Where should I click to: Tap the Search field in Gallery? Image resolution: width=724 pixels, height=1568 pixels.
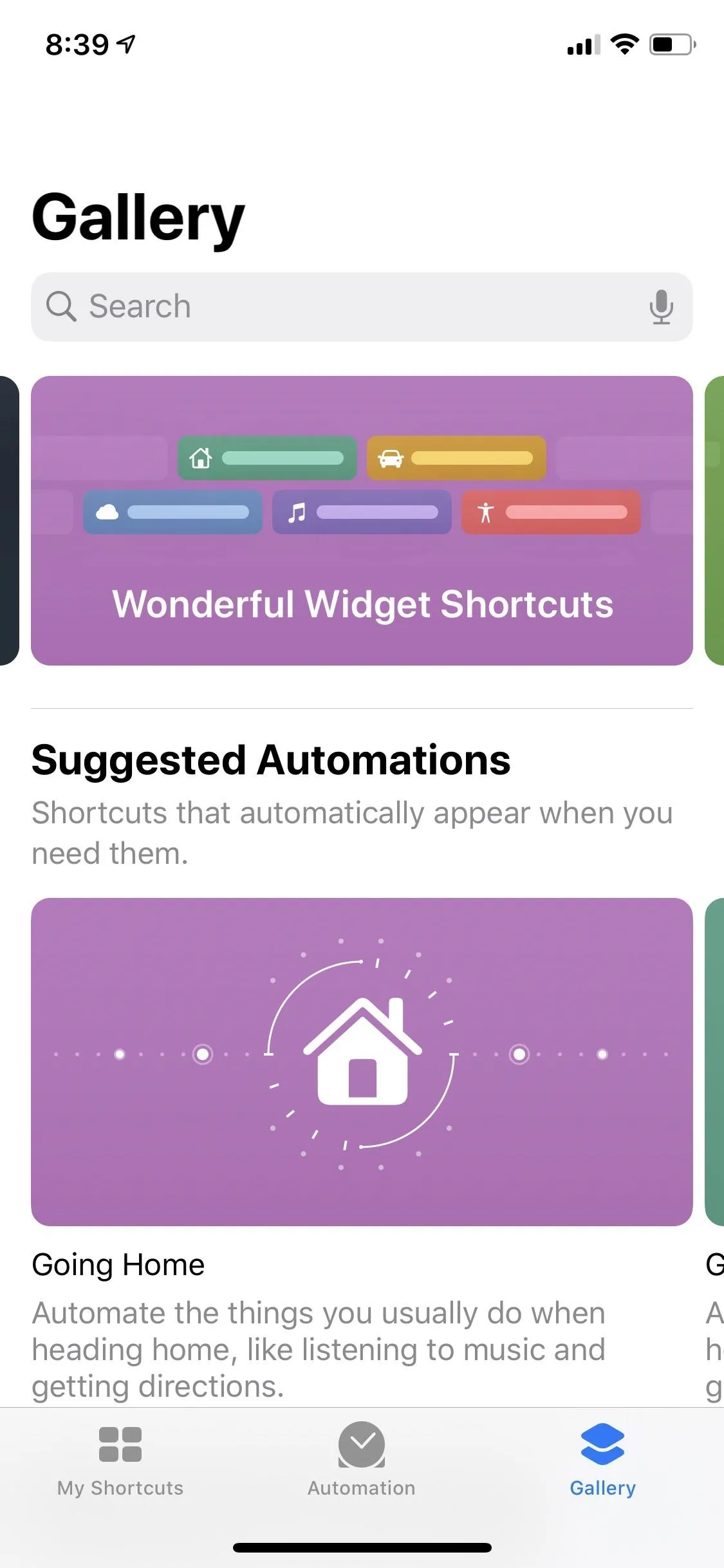pyautogui.click(x=362, y=306)
